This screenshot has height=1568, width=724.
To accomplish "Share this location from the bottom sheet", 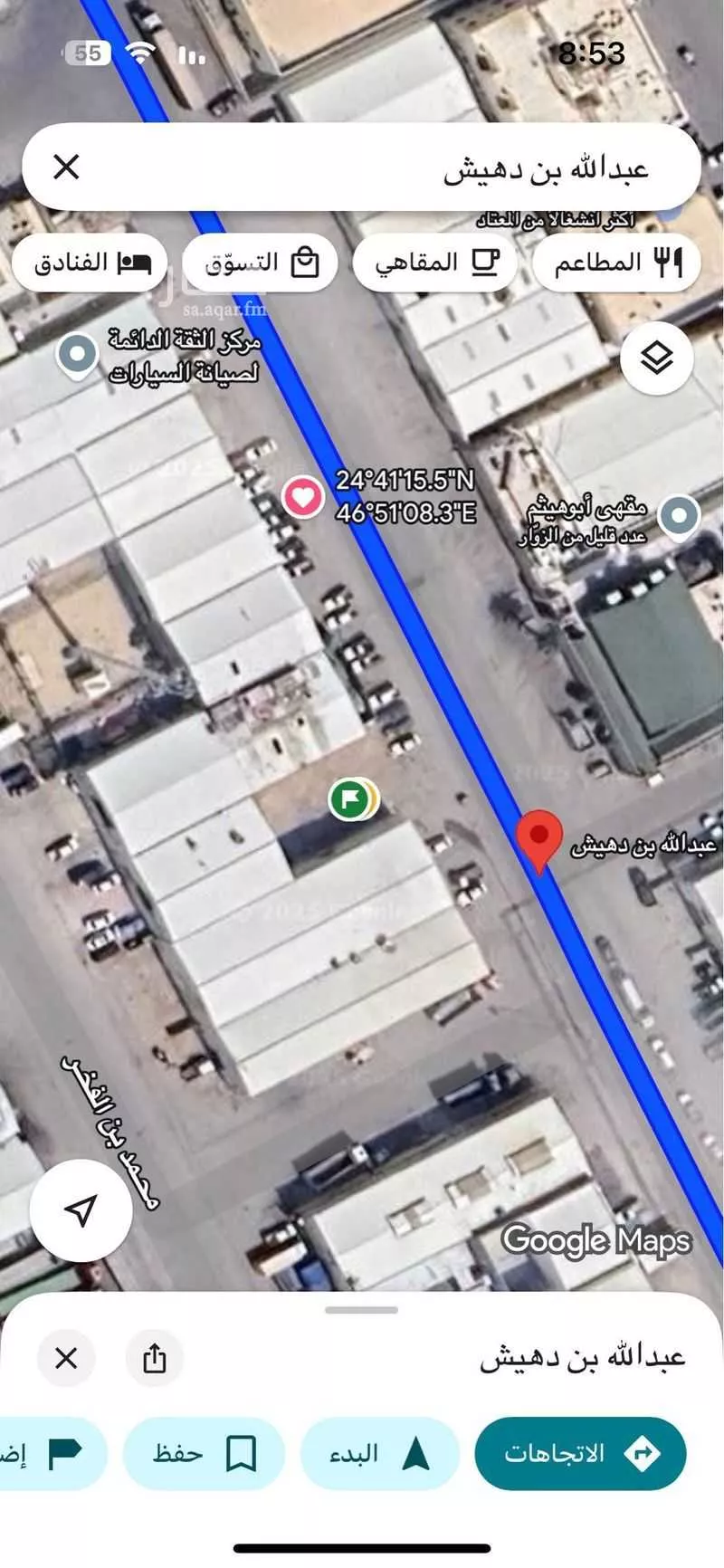I will pyautogui.click(x=155, y=1359).
